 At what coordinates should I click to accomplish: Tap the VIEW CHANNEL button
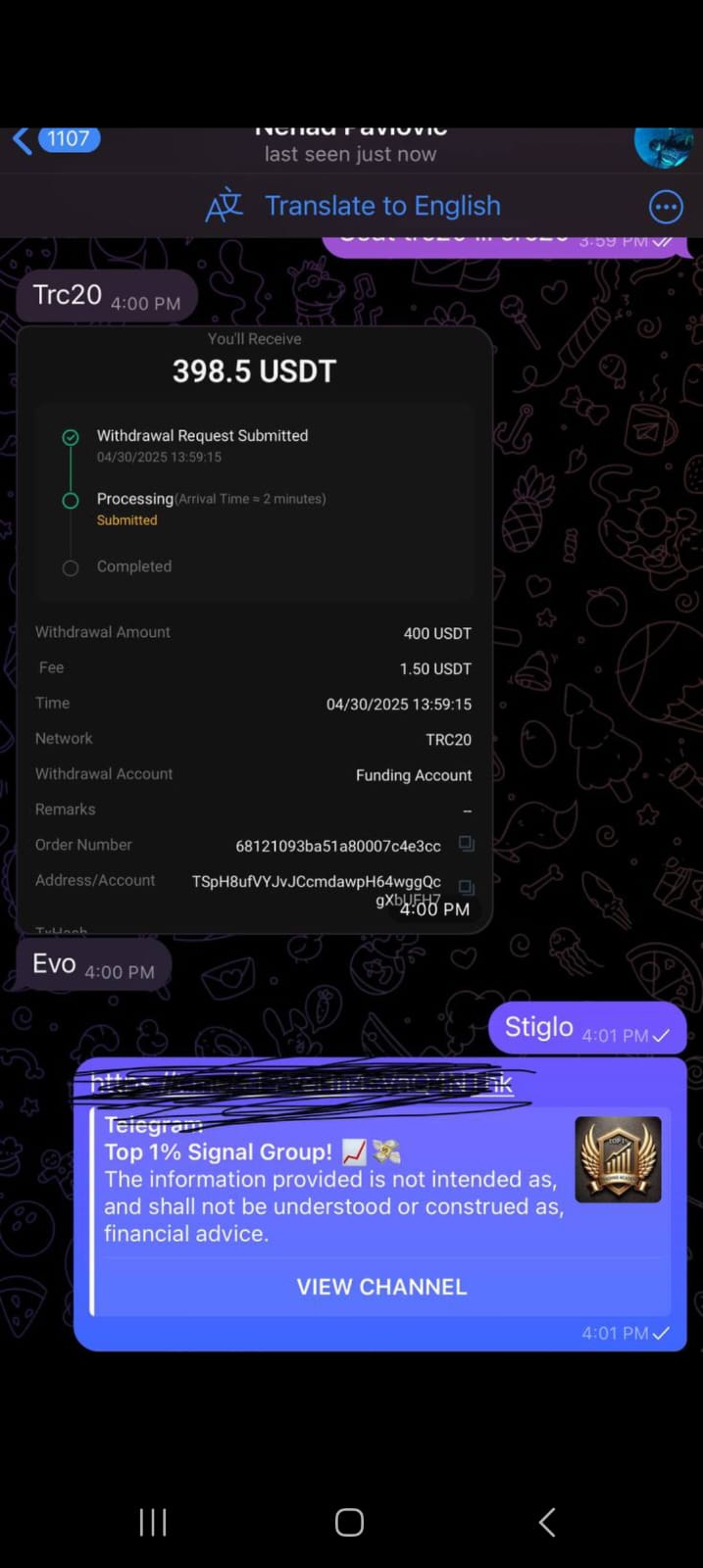(x=381, y=1287)
